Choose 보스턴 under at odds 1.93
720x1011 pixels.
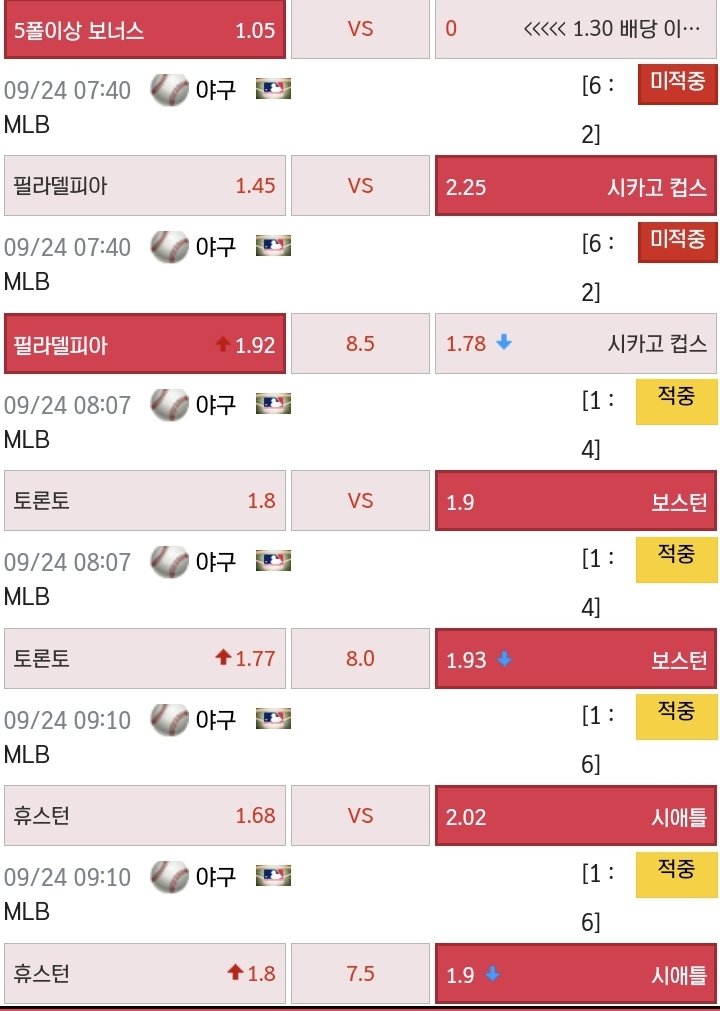click(576, 659)
